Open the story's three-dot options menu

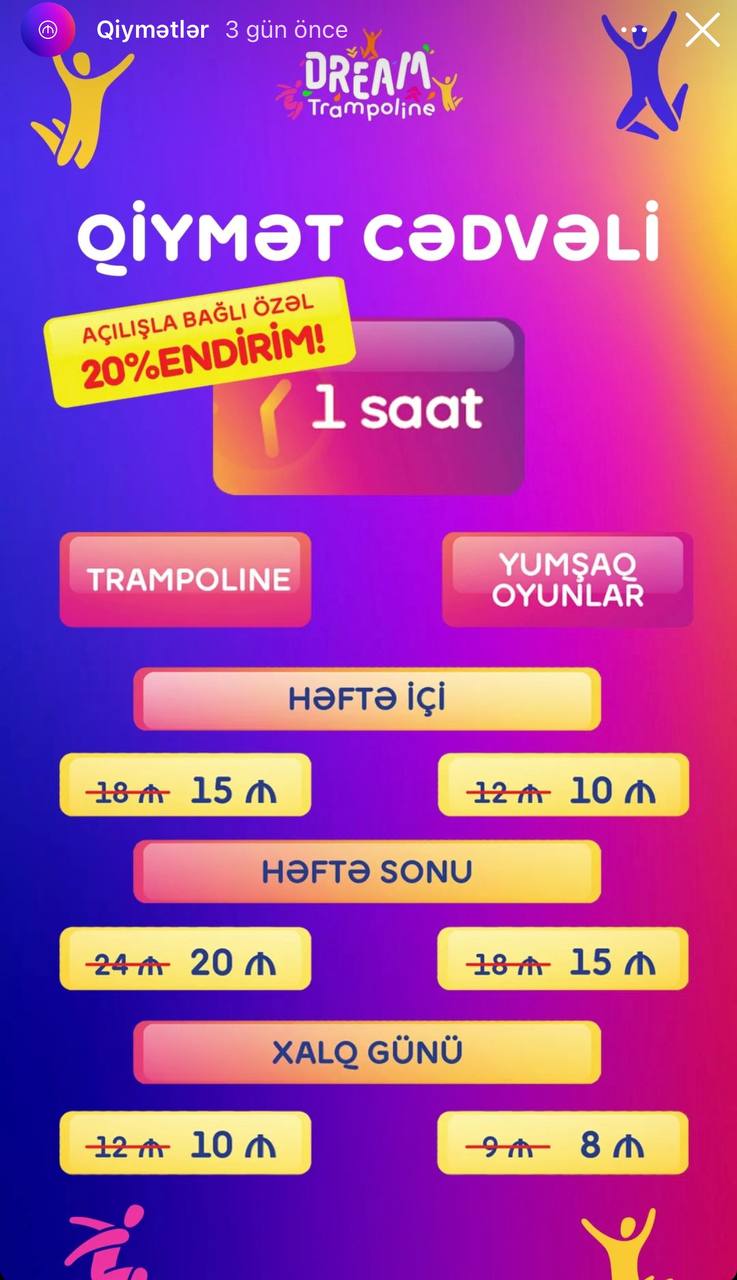point(634,30)
